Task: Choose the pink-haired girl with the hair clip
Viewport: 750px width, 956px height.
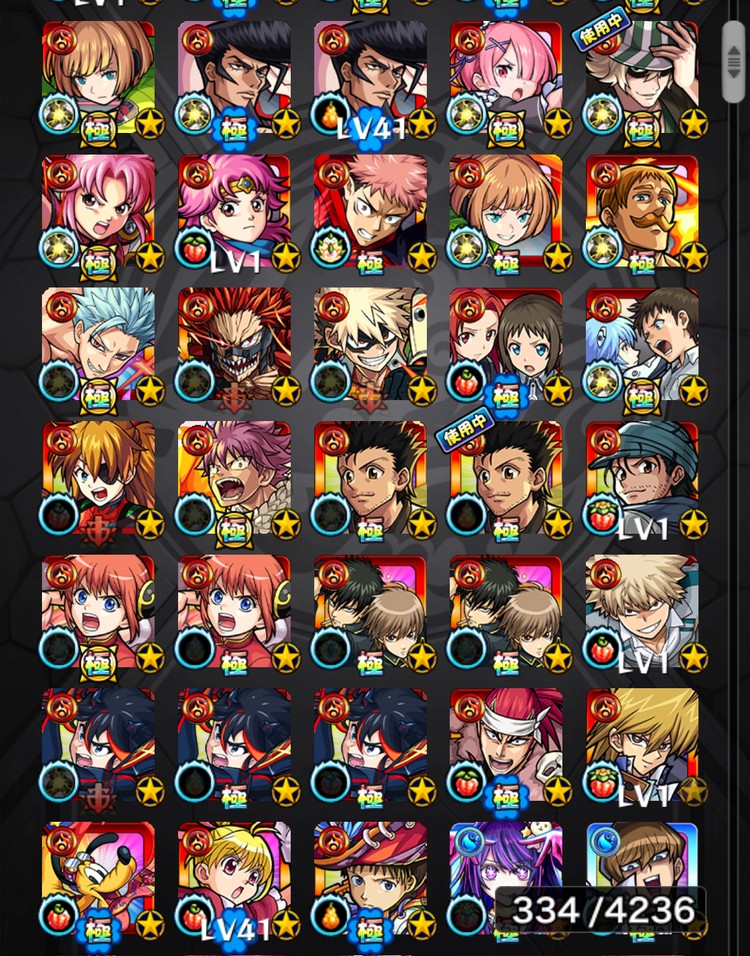Action: [506, 78]
